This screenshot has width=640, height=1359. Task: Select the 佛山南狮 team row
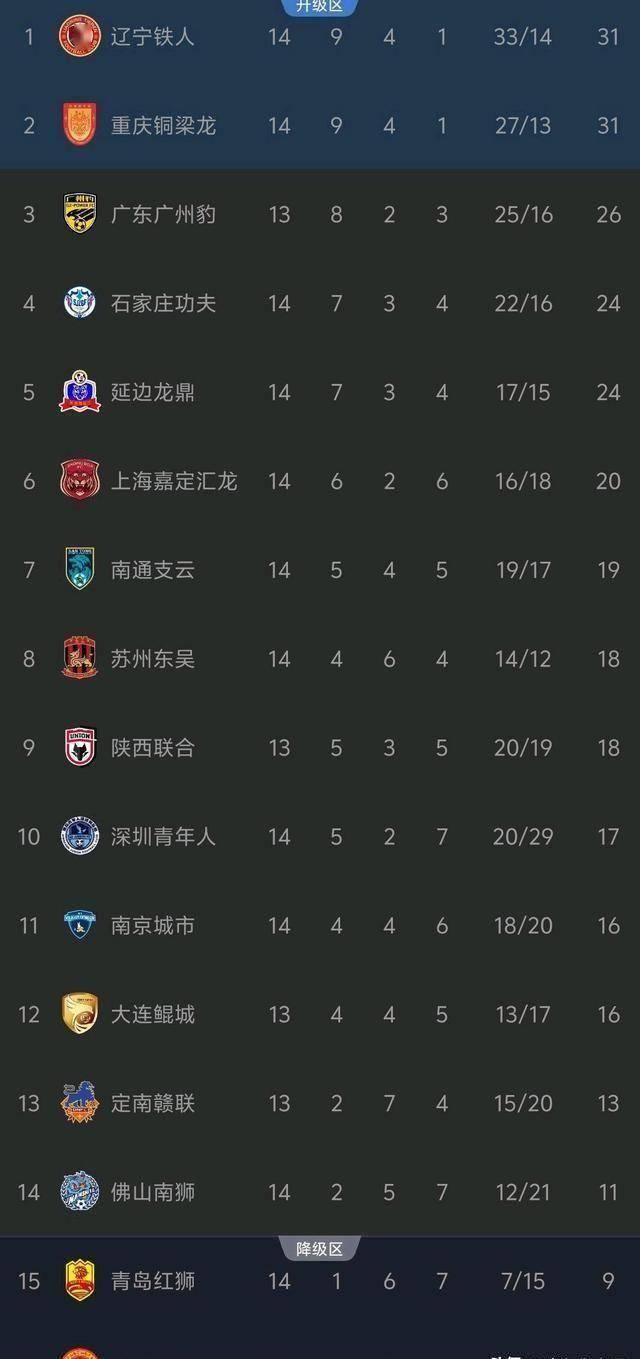click(320, 1192)
